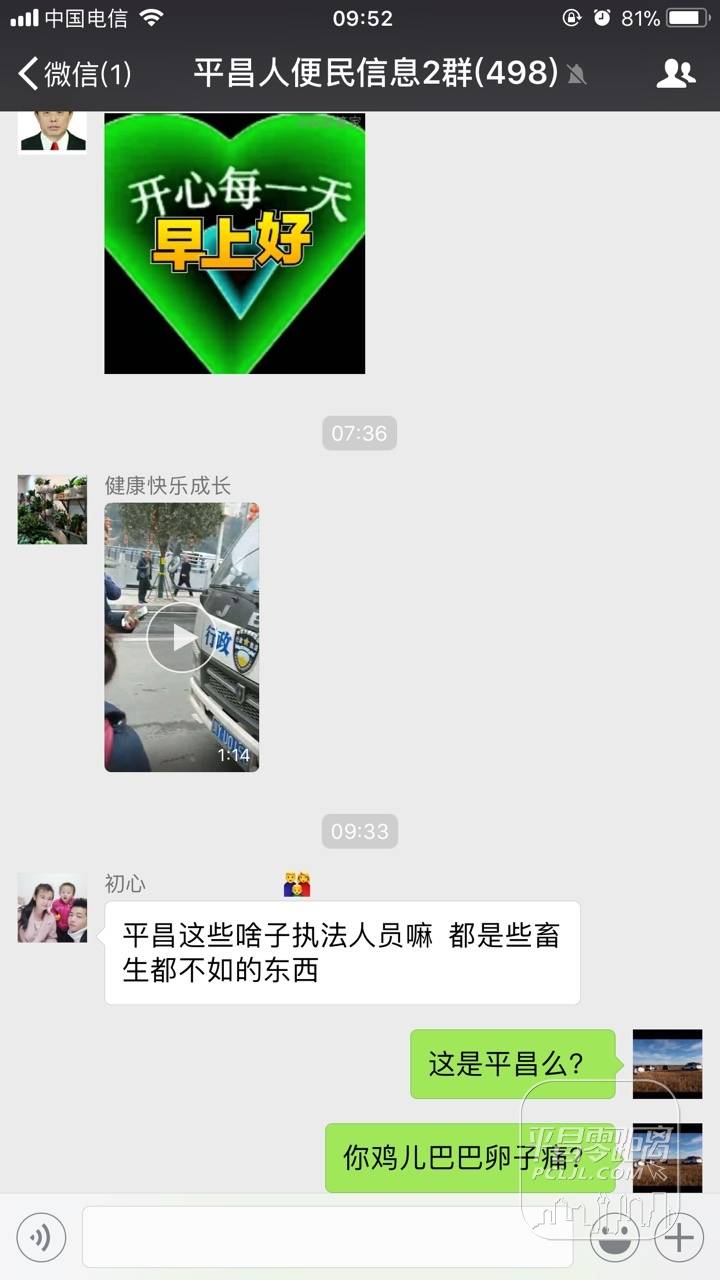Image resolution: width=720 pixels, height=1280 pixels.
Task: Open group members and chat info
Action: (676, 73)
